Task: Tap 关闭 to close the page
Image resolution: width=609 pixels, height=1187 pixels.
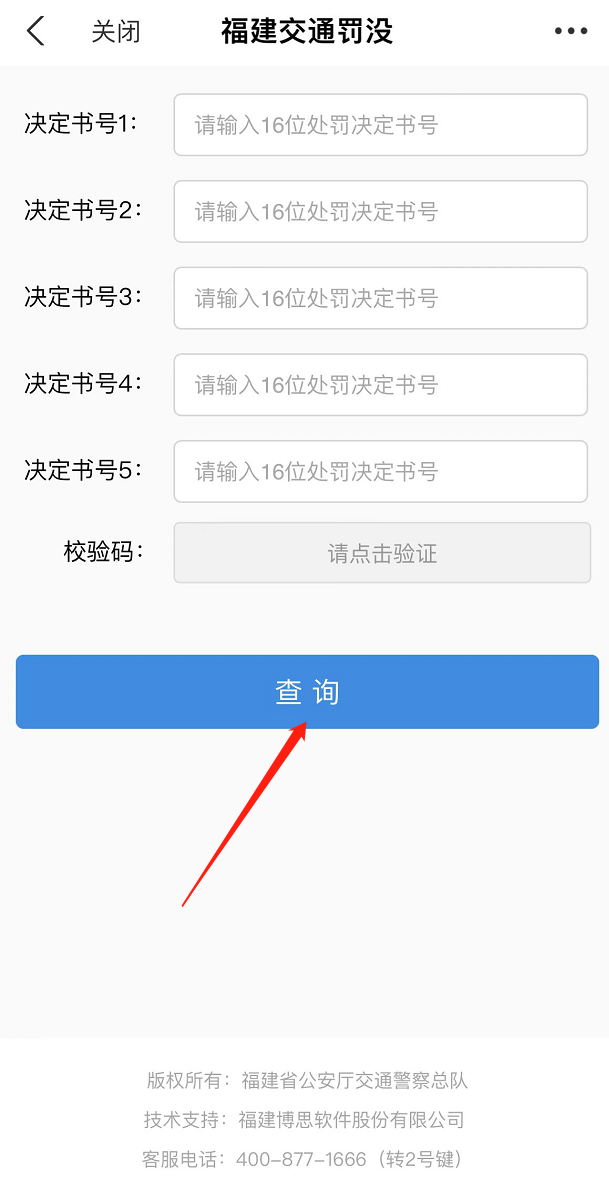Action: (x=116, y=32)
